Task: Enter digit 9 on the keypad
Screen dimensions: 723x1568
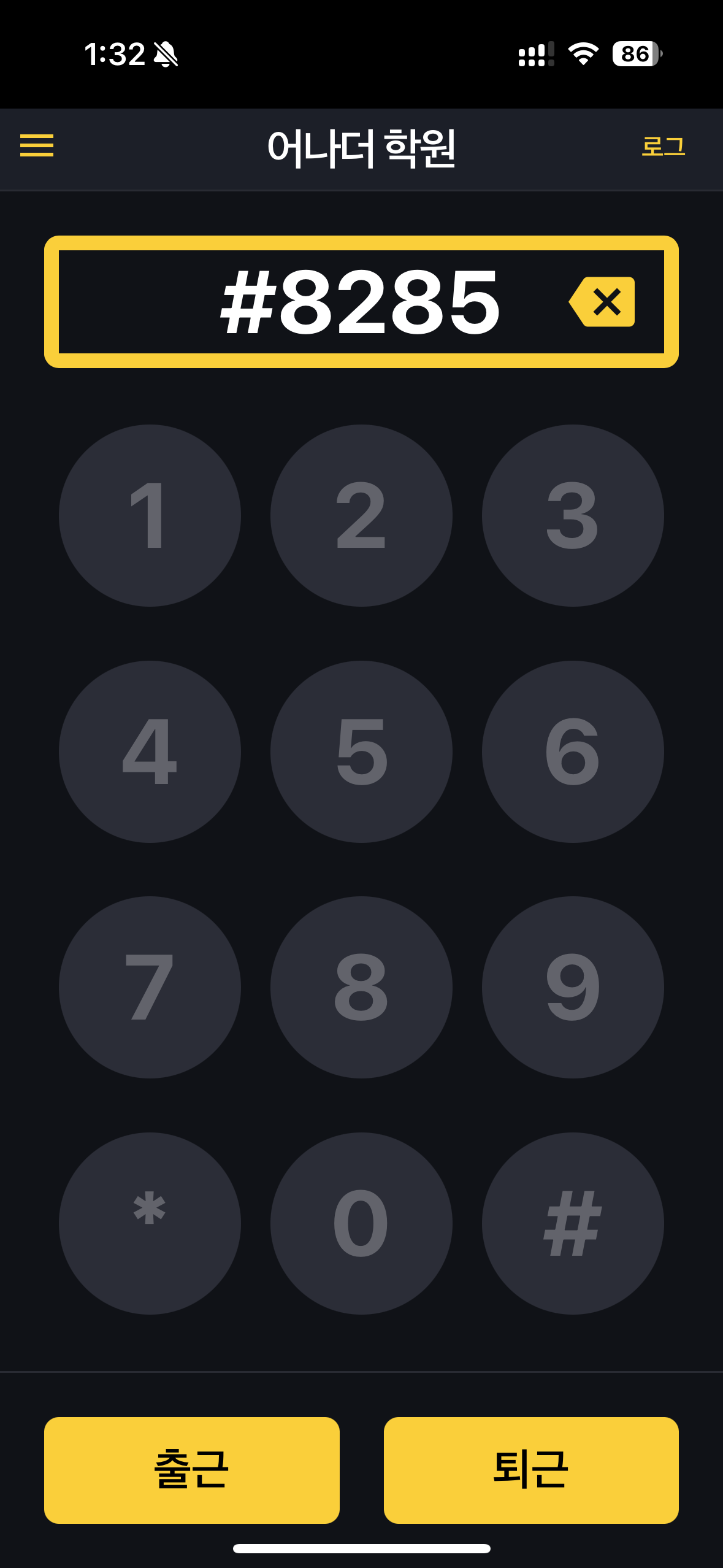Action: coord(573,987)
